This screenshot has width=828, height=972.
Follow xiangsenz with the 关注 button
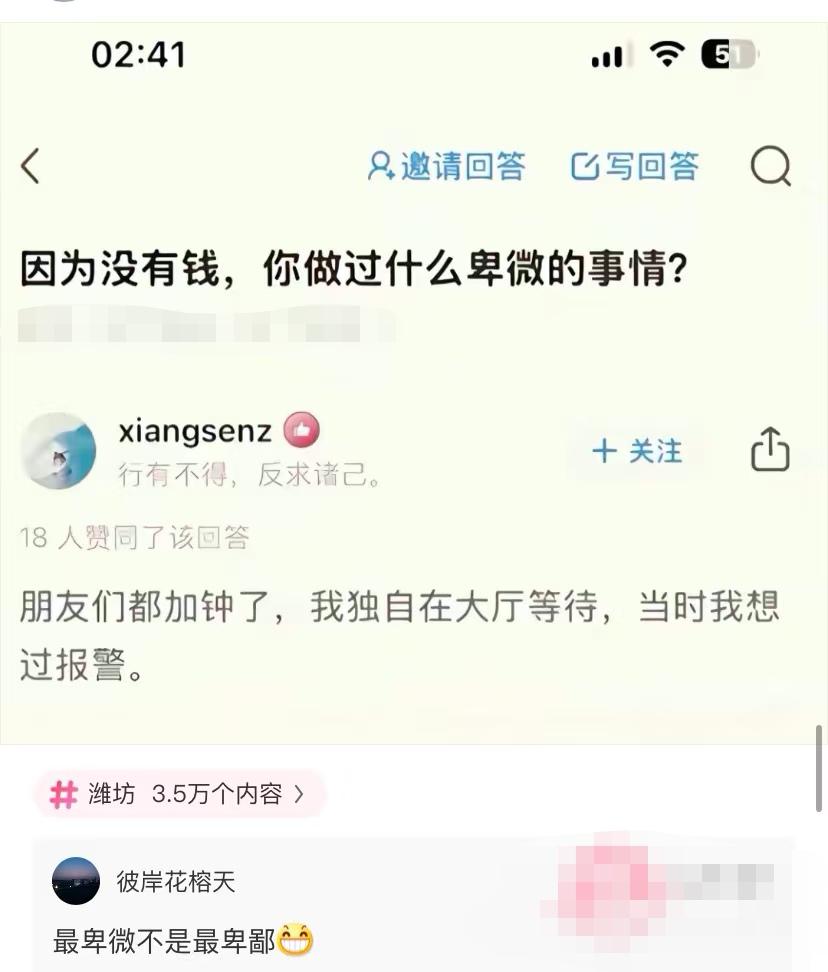pos(636,451)
